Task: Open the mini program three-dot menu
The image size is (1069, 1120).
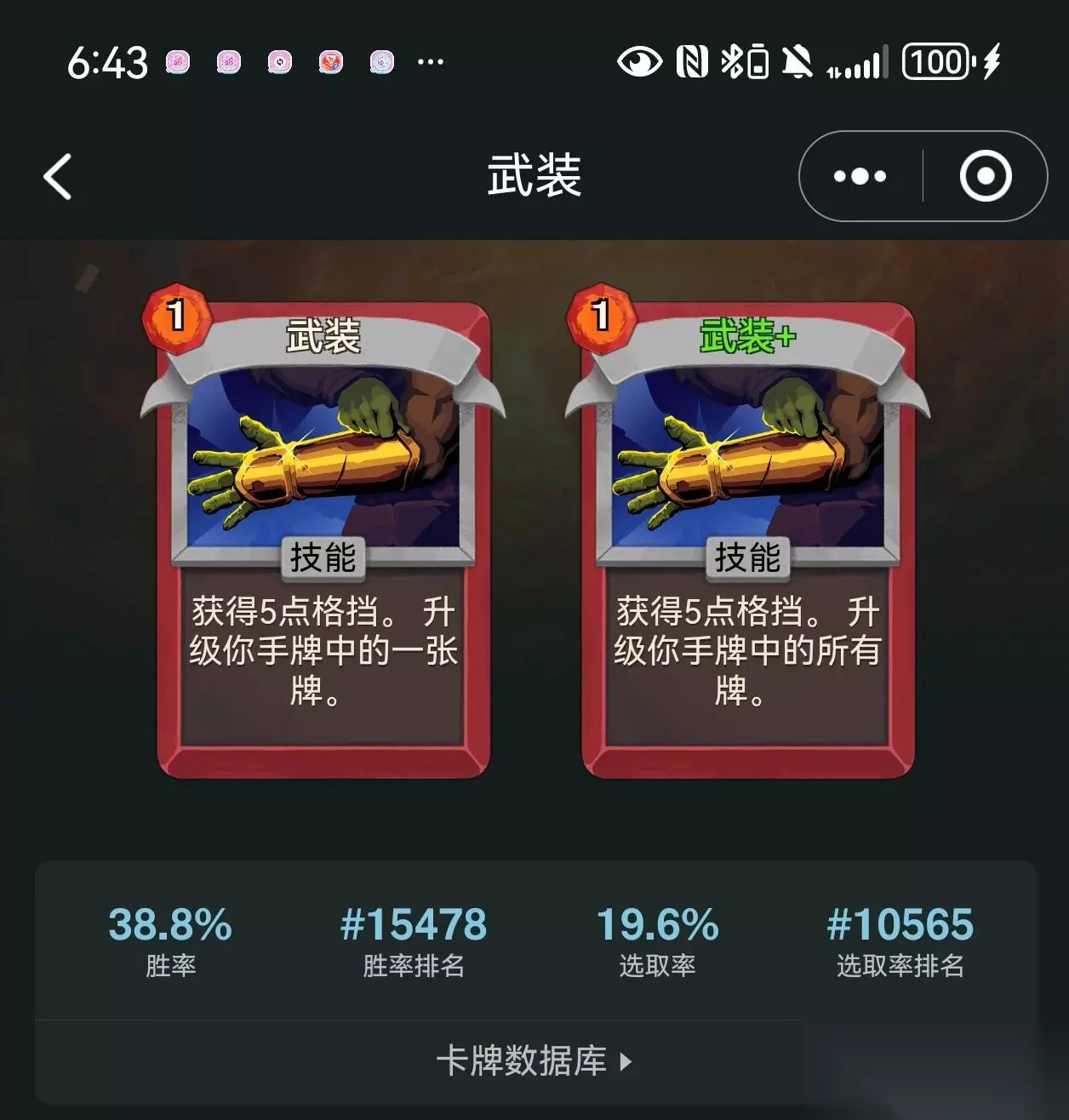Action: pos(860,176)
